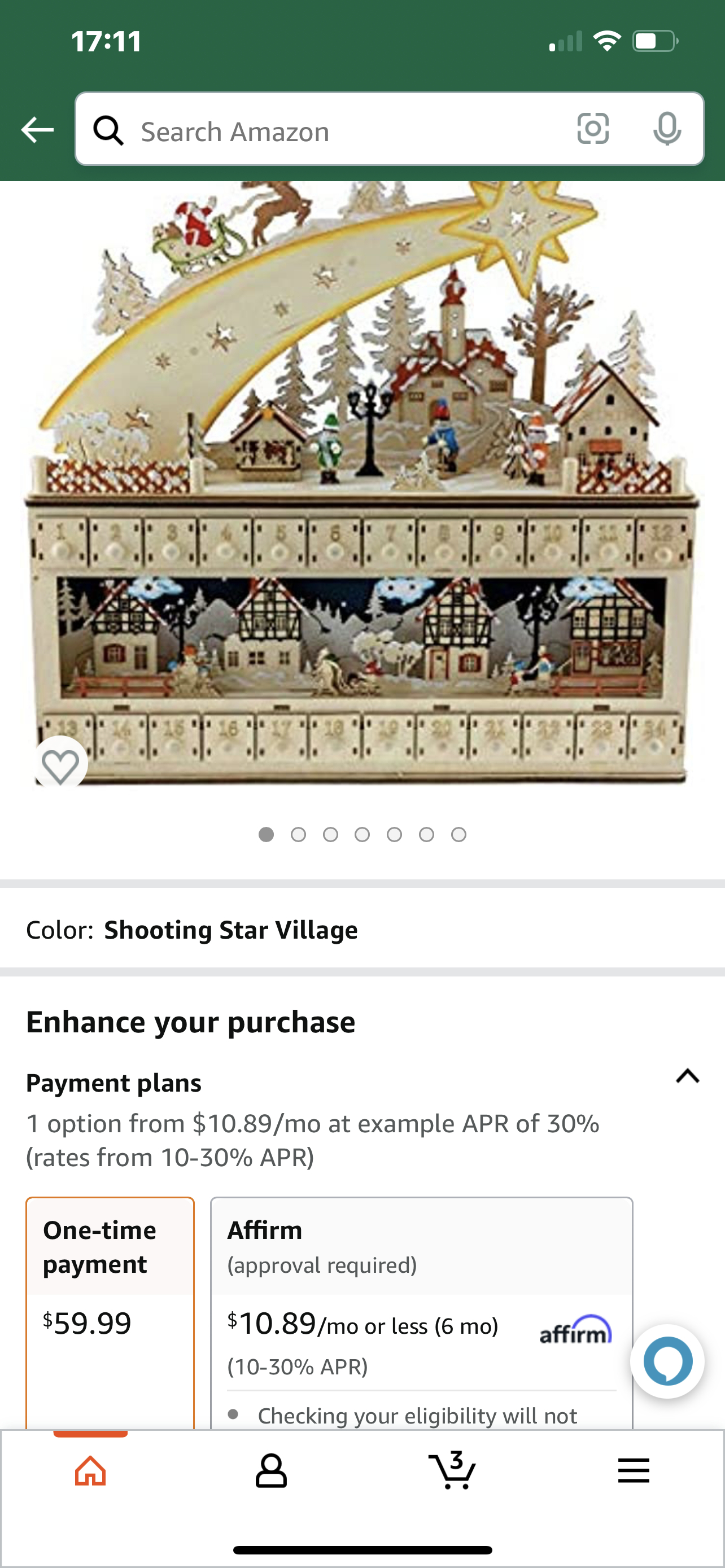The width and height of the screenshot is (725, 1568).
Task: Open the account profile tab
Action: click(x=271, y=1472)
